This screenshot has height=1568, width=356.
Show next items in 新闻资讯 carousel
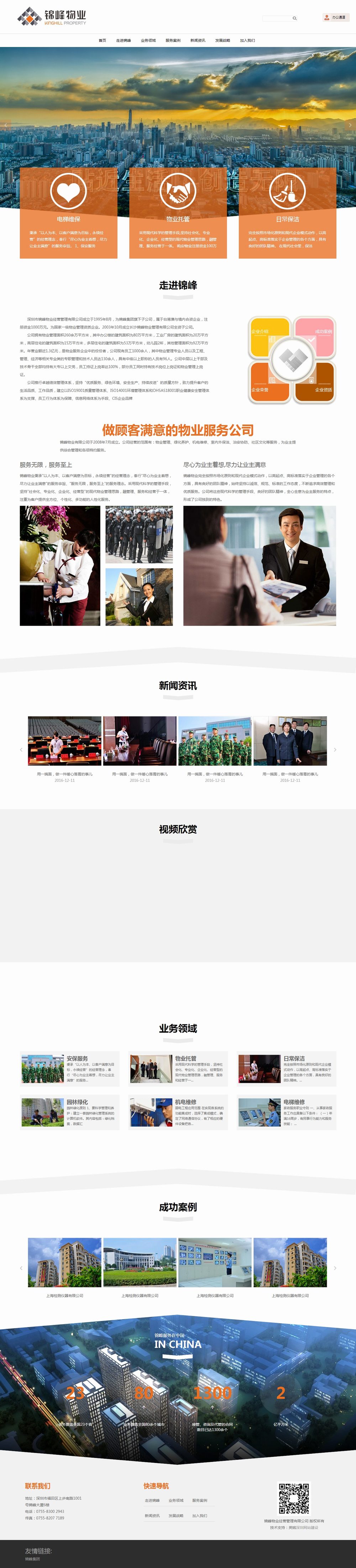click(335, 749)
